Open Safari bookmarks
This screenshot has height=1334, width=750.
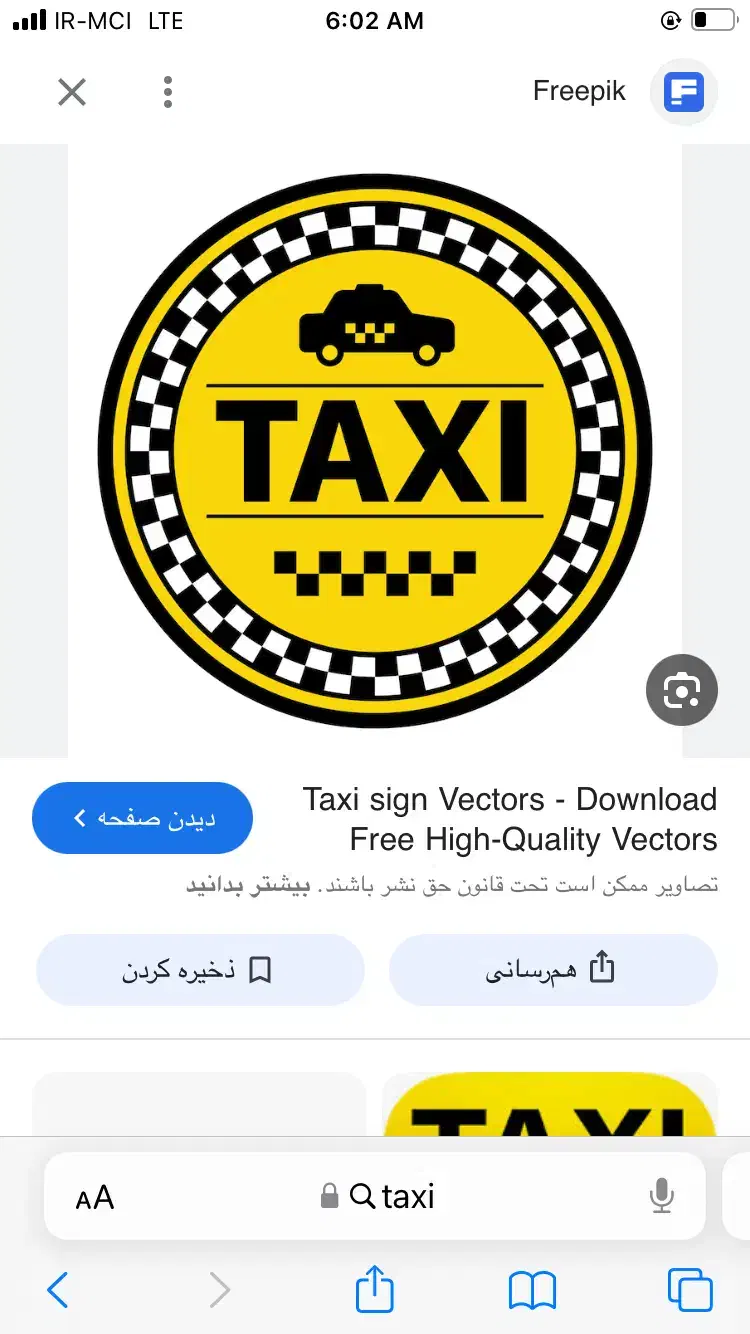[532, 1290]
